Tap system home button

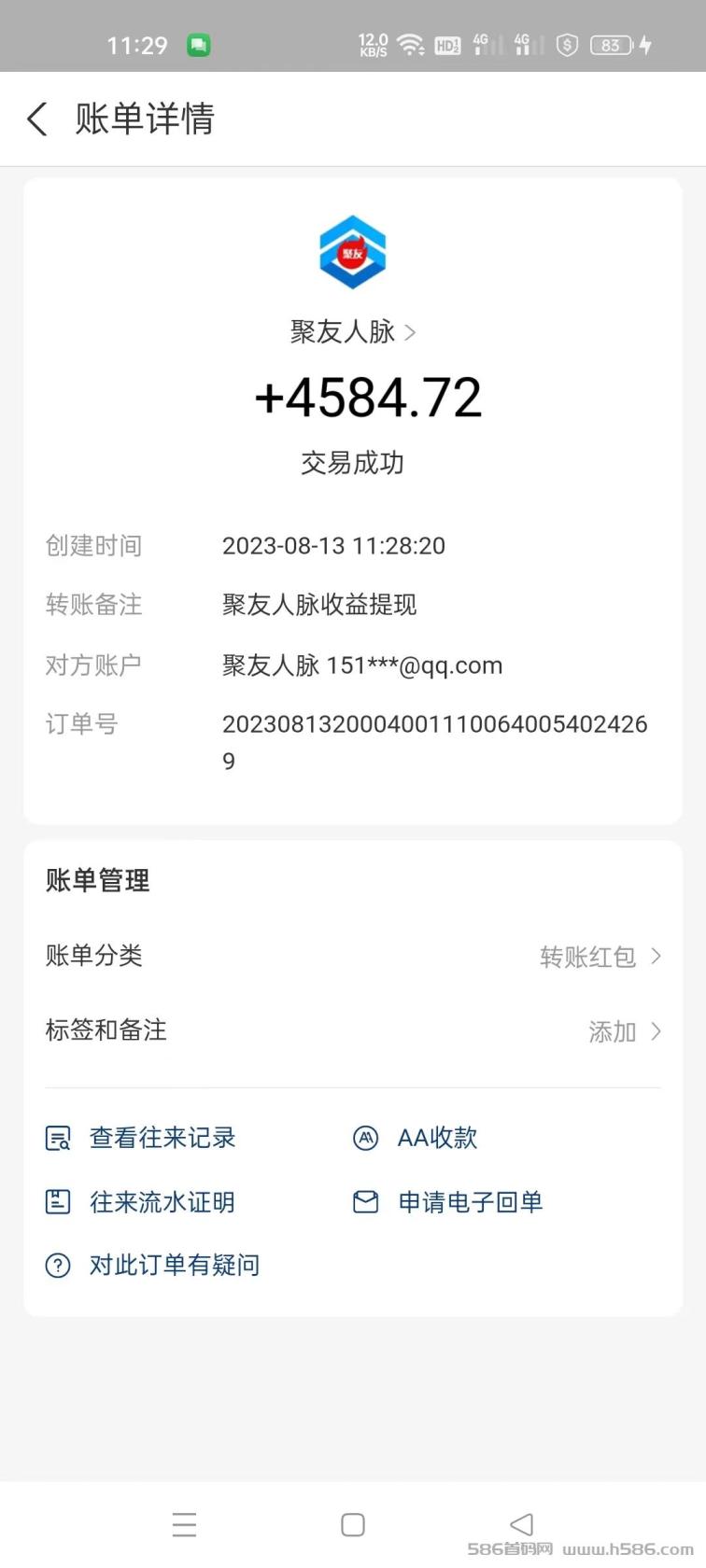[x=353, y=1525]
